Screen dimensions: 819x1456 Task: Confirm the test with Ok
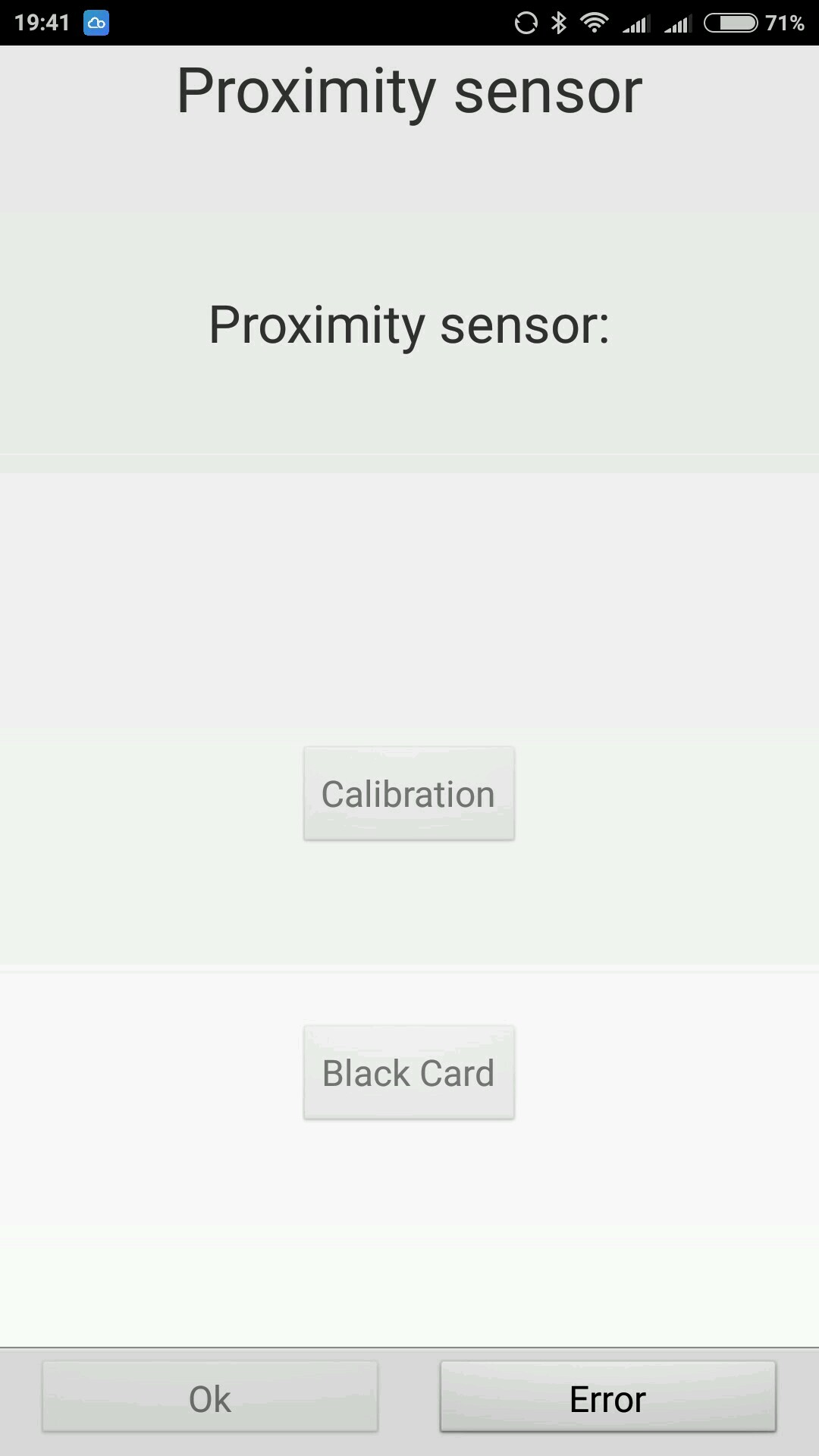tap(210, 1398)
